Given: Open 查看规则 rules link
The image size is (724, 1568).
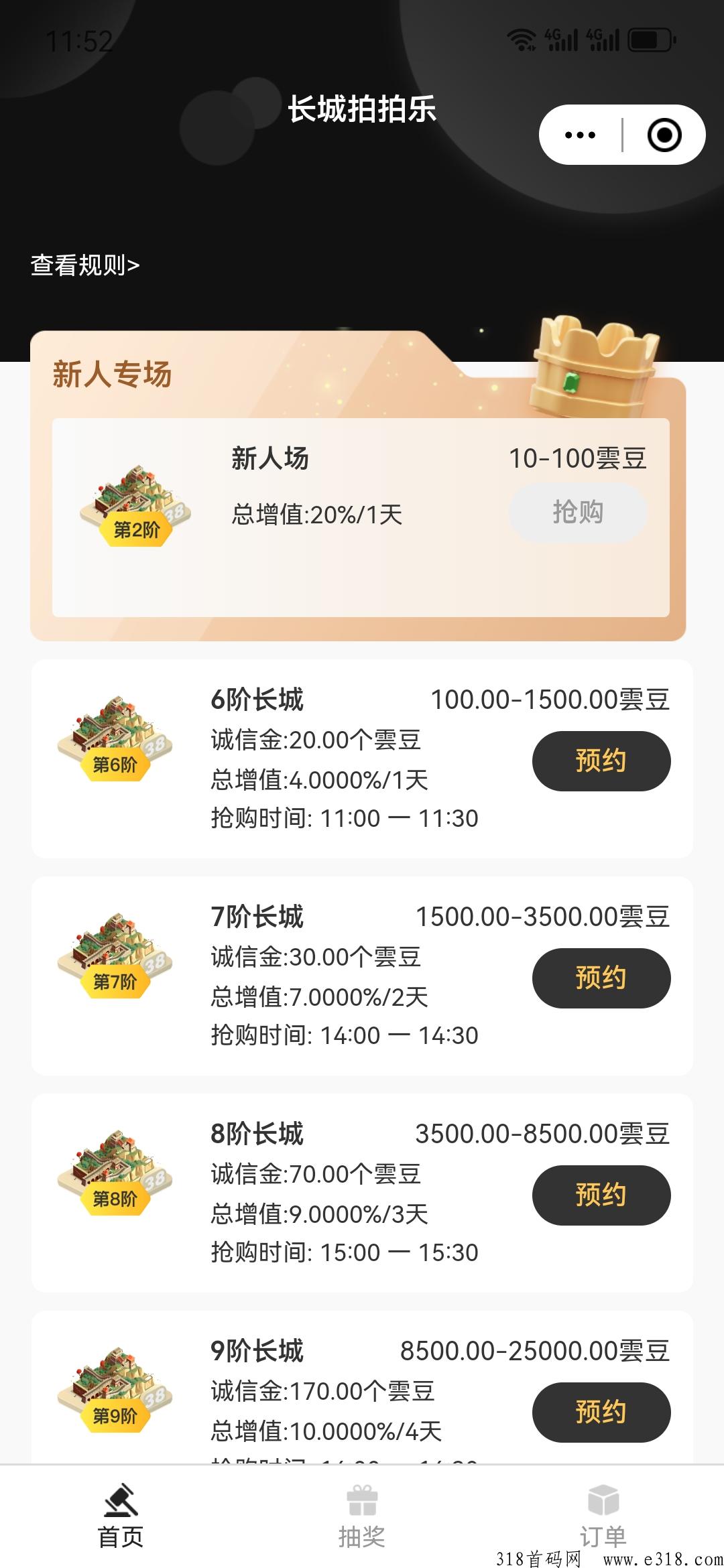Looking at the screenshot, I should pyautogui.click(x=85, y=265).
